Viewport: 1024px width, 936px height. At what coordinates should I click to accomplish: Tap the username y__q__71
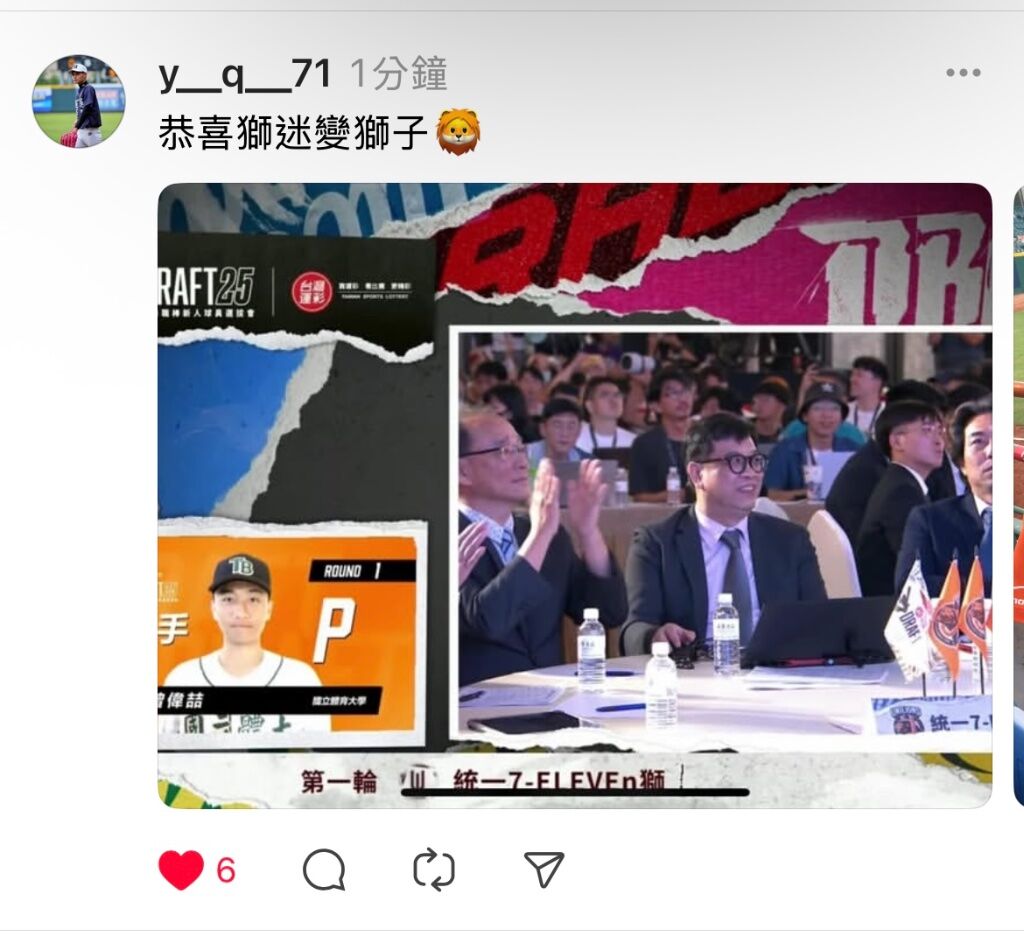click(244, 74)
